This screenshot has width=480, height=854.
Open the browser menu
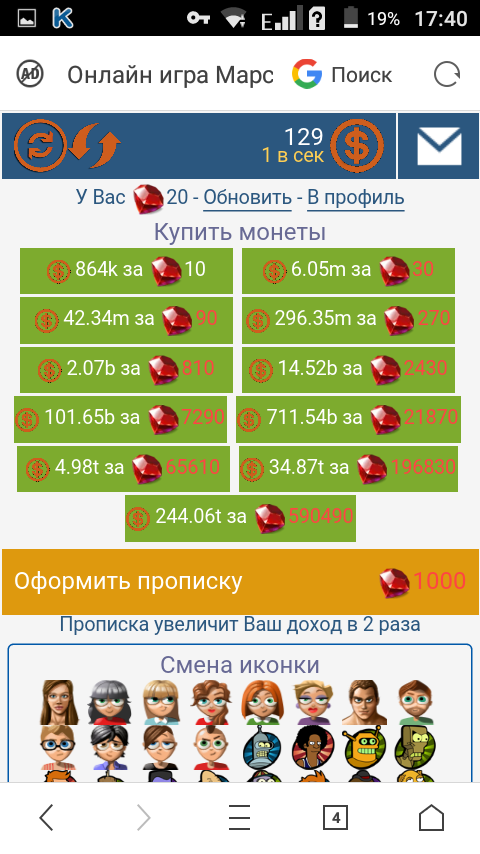[x=240, y=818]
